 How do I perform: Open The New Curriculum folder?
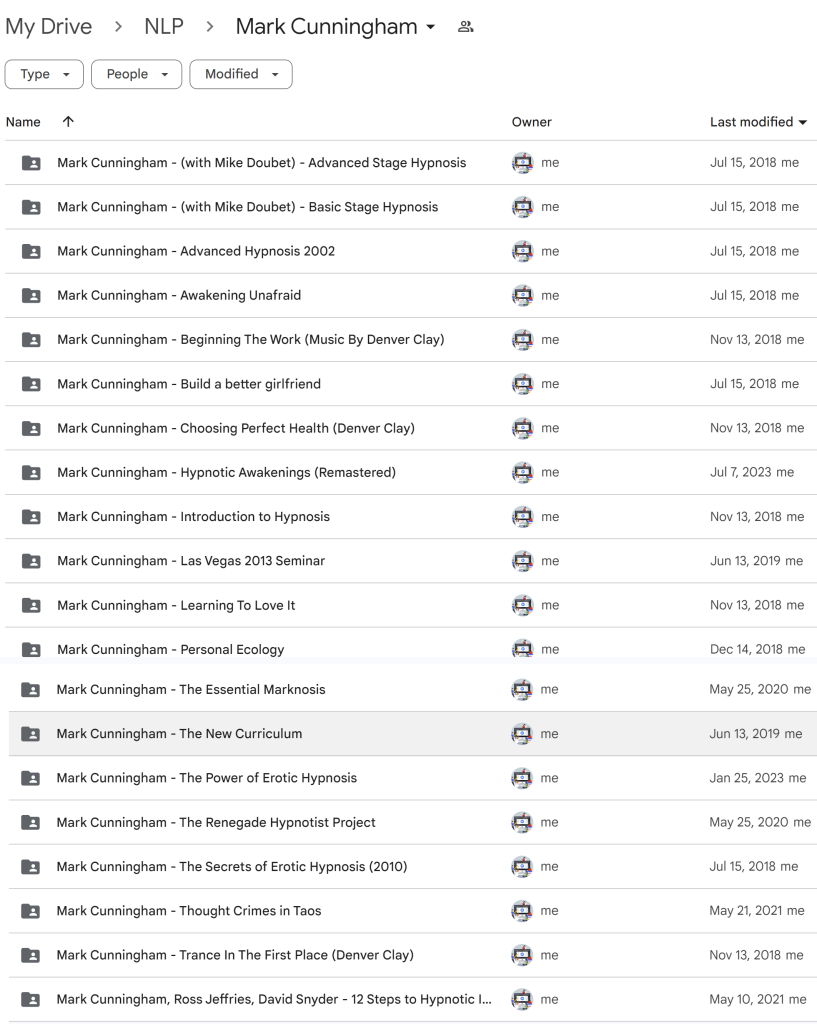(179, 734)
